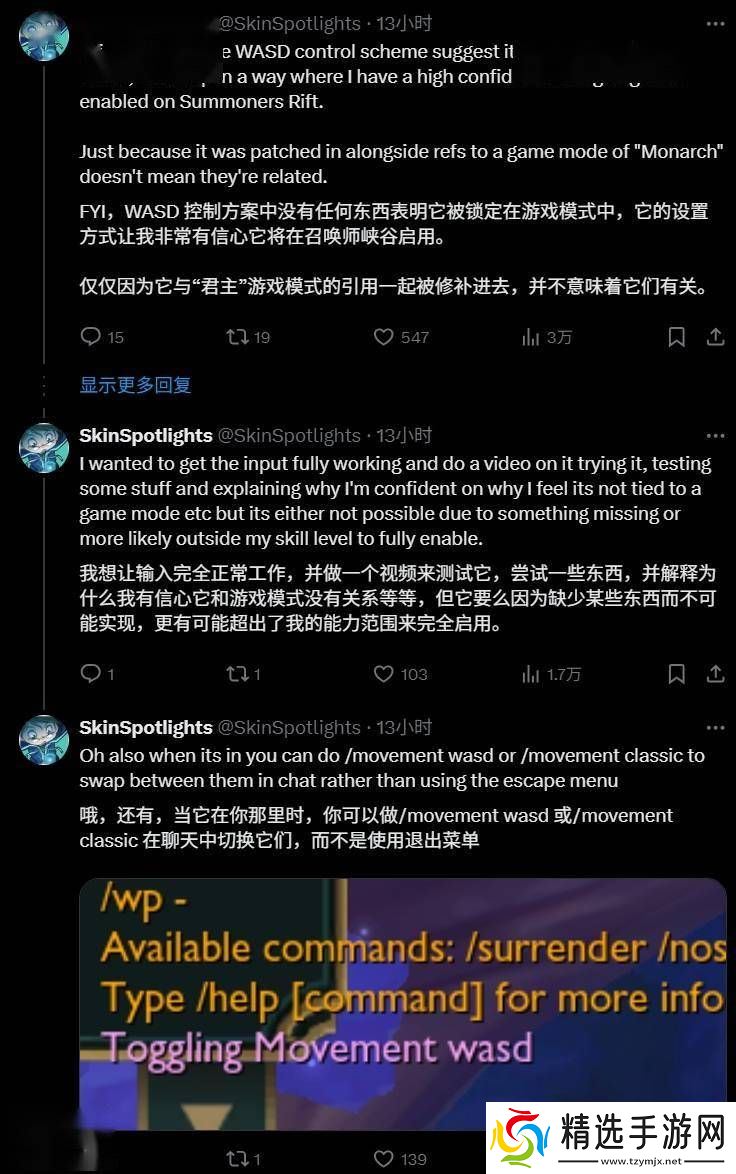736x1174 pixels.
Task: Retweet the tweet with 19 retweets
Action: click(238, 338)
